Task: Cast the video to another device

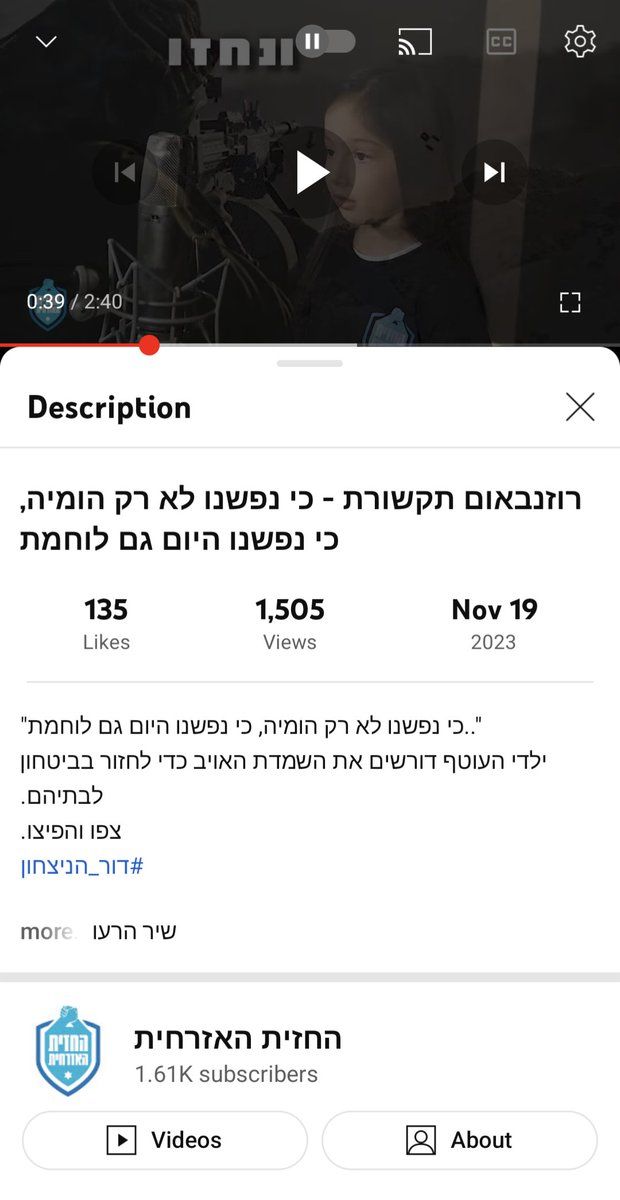Action: [x=414, y=42]
